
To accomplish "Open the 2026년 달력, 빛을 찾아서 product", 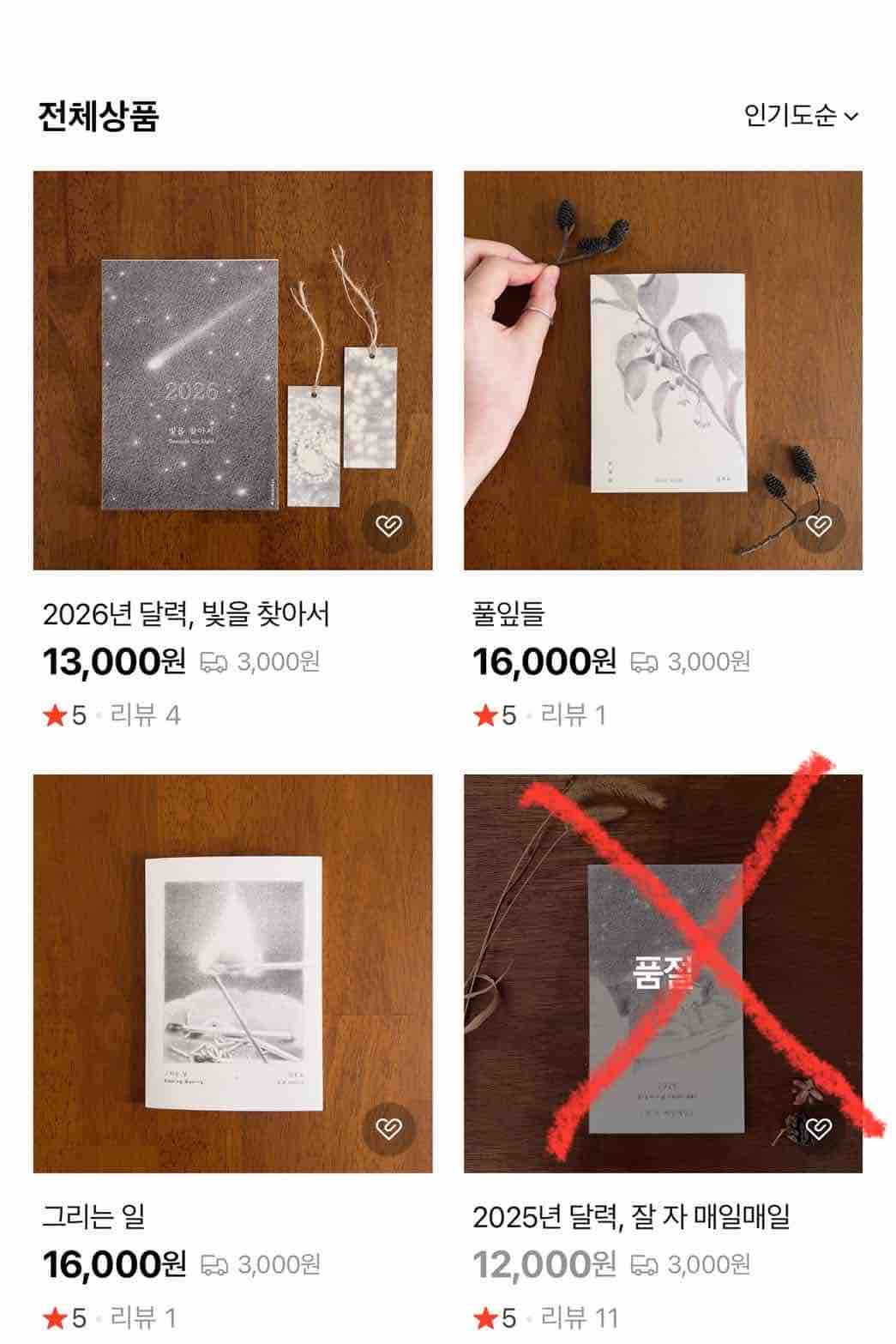I will pos(232,371).
